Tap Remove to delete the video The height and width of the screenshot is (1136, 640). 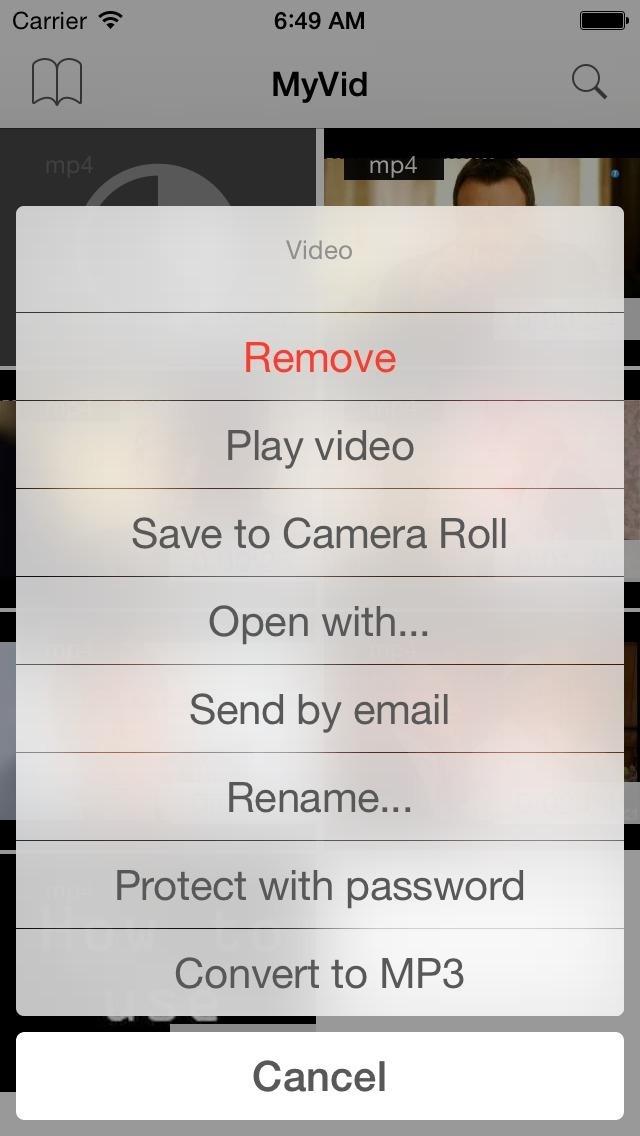pyautogui.click(x=320, y=358)
